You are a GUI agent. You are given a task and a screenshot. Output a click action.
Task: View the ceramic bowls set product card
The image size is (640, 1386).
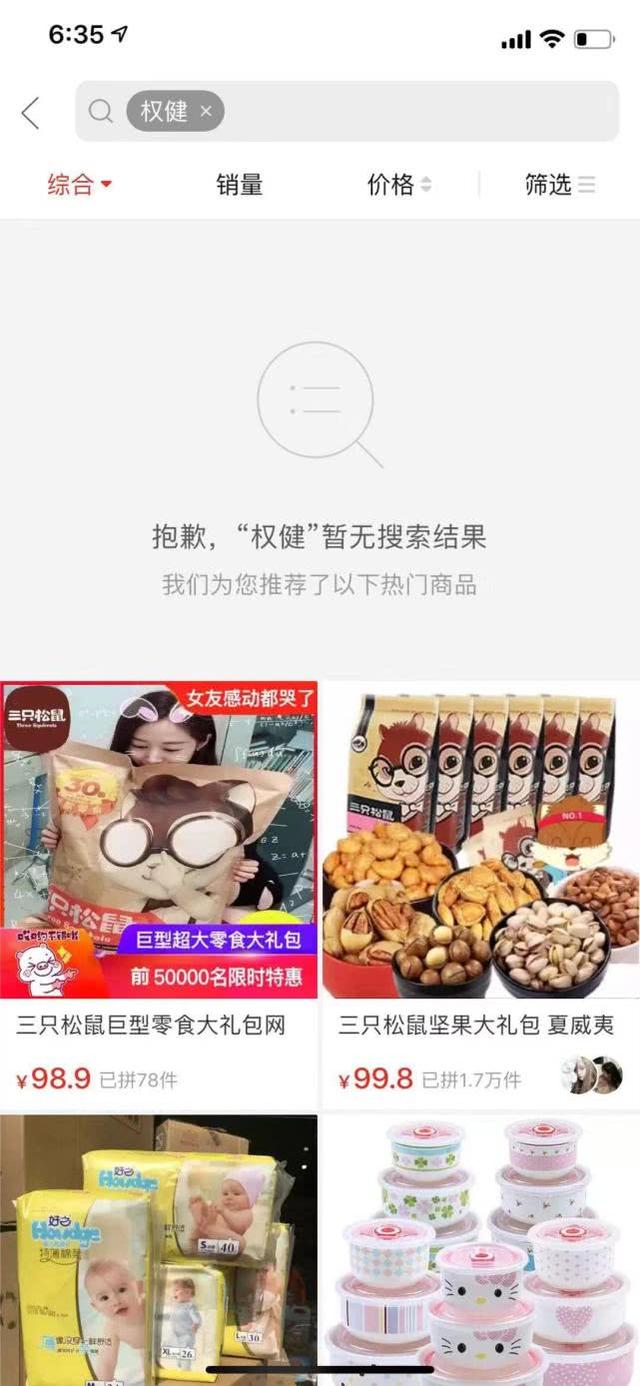tap(480, 1250)
